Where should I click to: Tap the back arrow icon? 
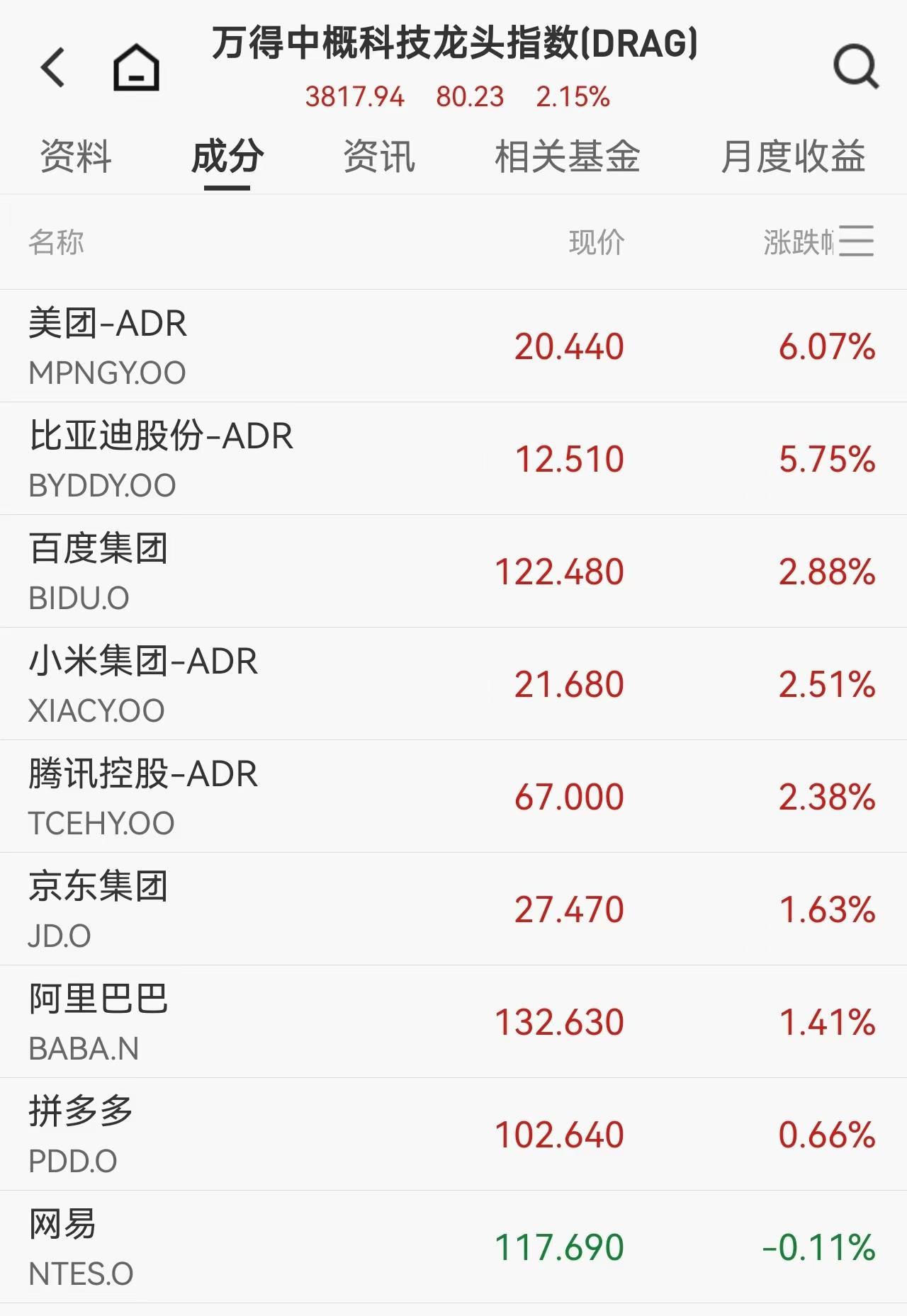click(x=53, y=67)
